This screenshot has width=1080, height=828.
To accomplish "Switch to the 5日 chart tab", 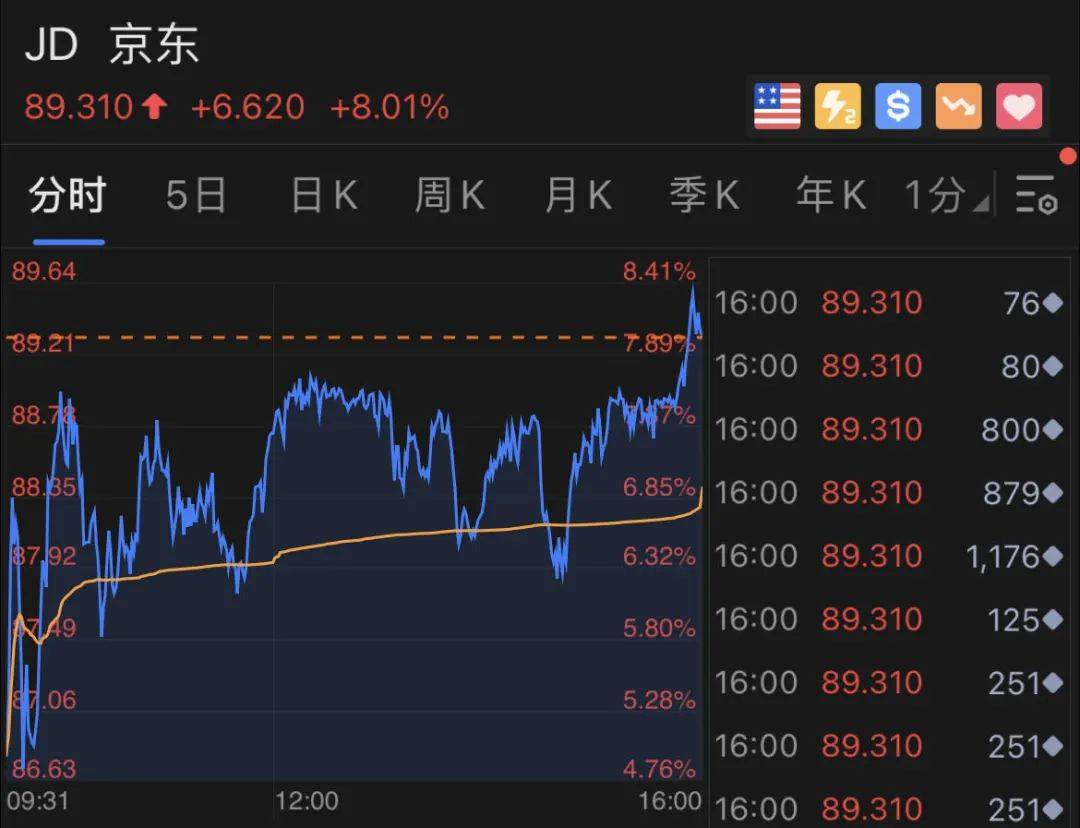I will pos(196,196).
